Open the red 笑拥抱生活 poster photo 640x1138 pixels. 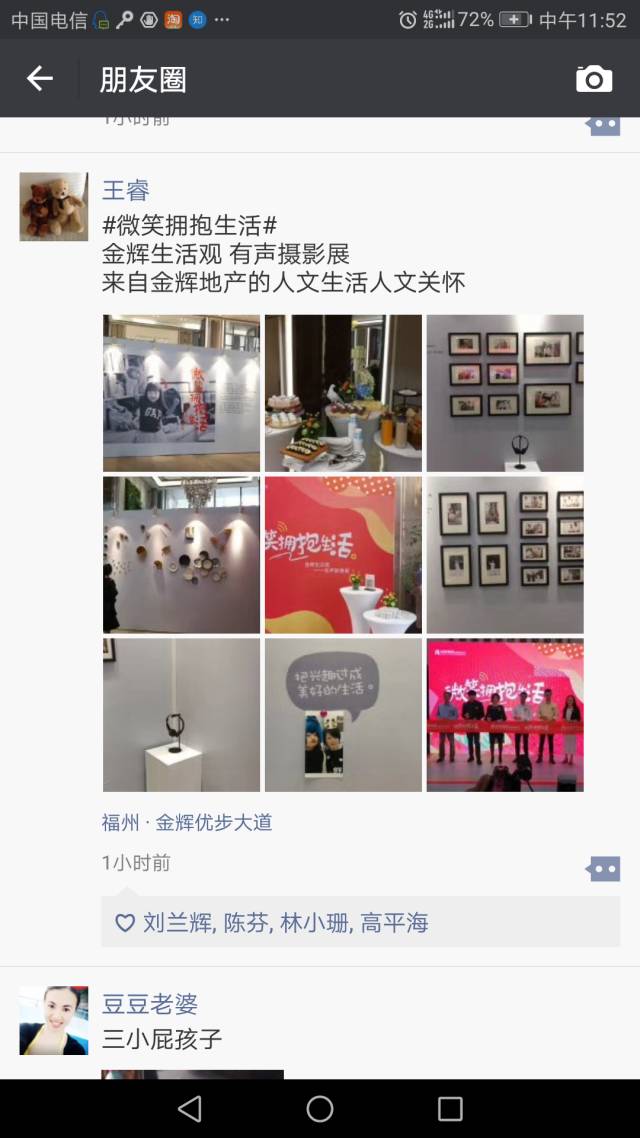coord(343,555)
